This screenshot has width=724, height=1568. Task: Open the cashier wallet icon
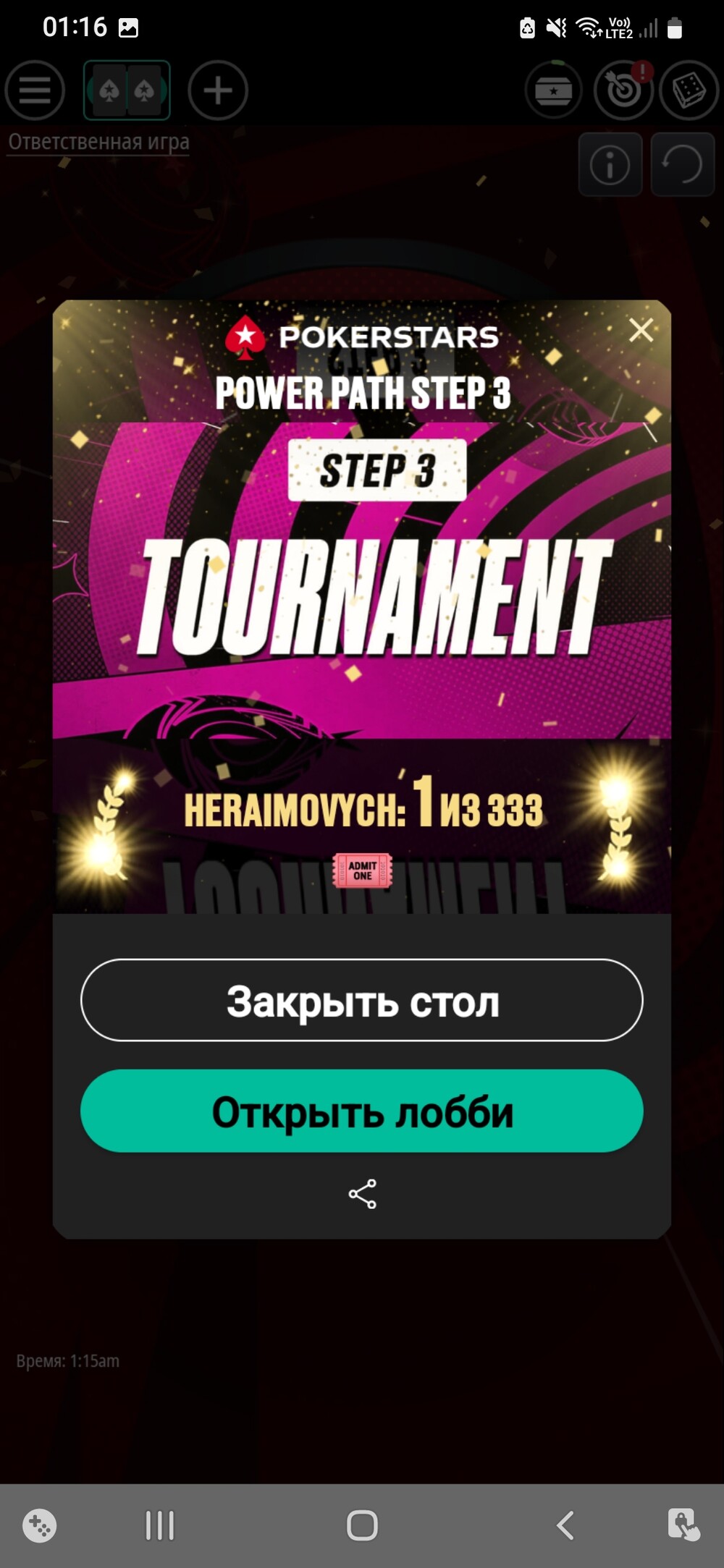click(554, 90)
